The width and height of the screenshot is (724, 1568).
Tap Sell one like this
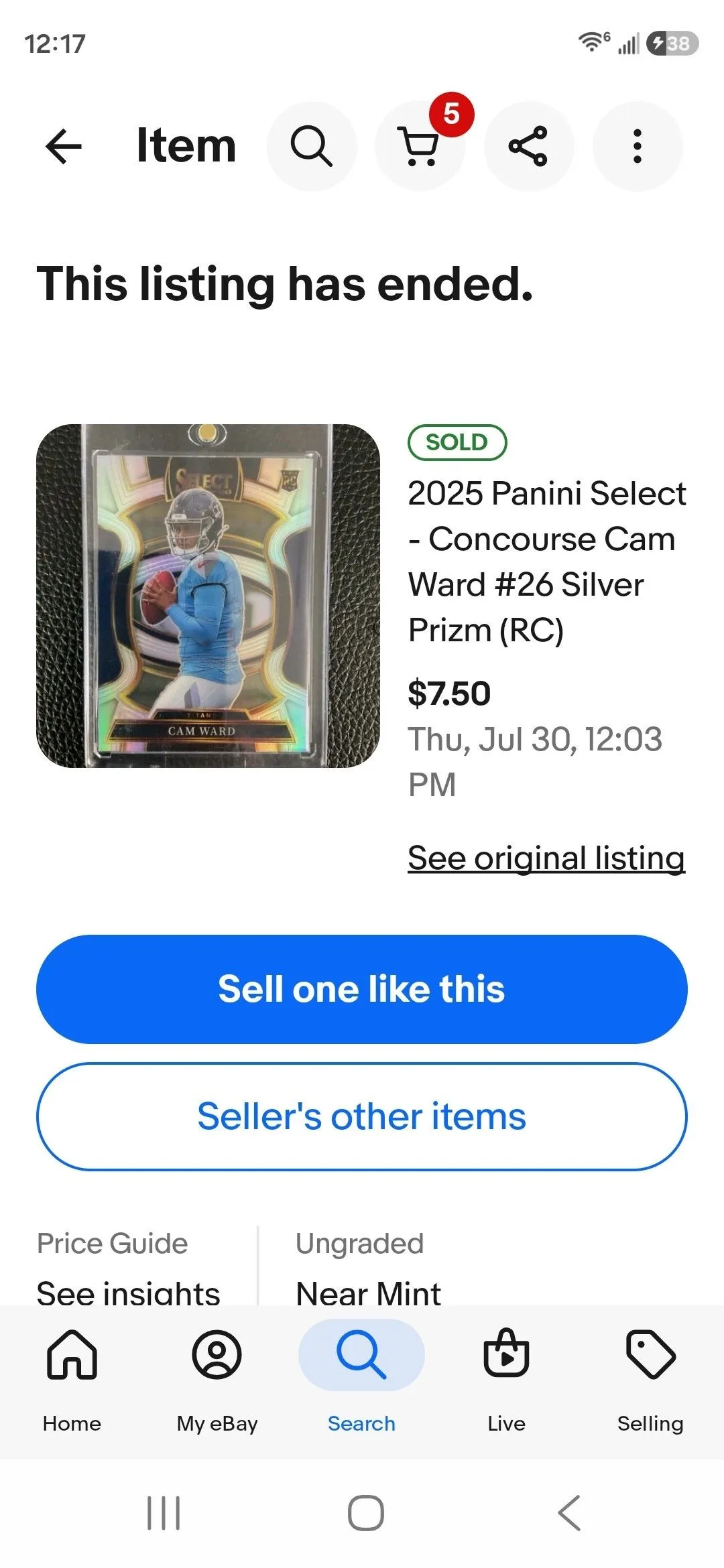point(362,989)
